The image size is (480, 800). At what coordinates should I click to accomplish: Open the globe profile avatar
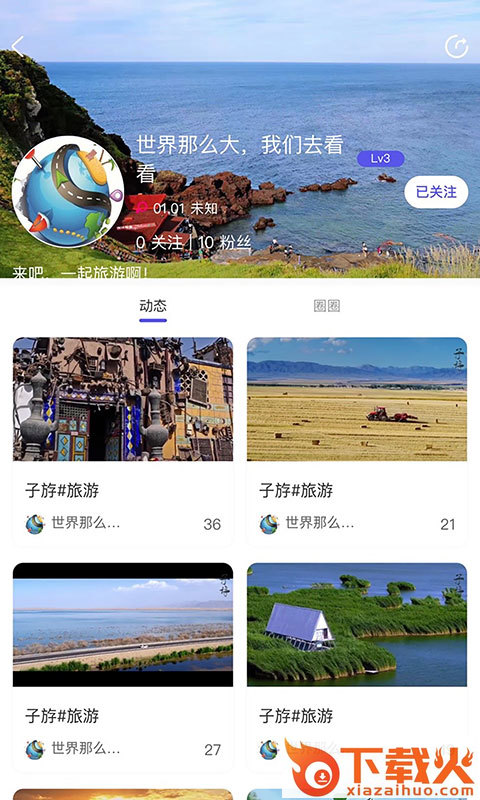click(68, 191)
